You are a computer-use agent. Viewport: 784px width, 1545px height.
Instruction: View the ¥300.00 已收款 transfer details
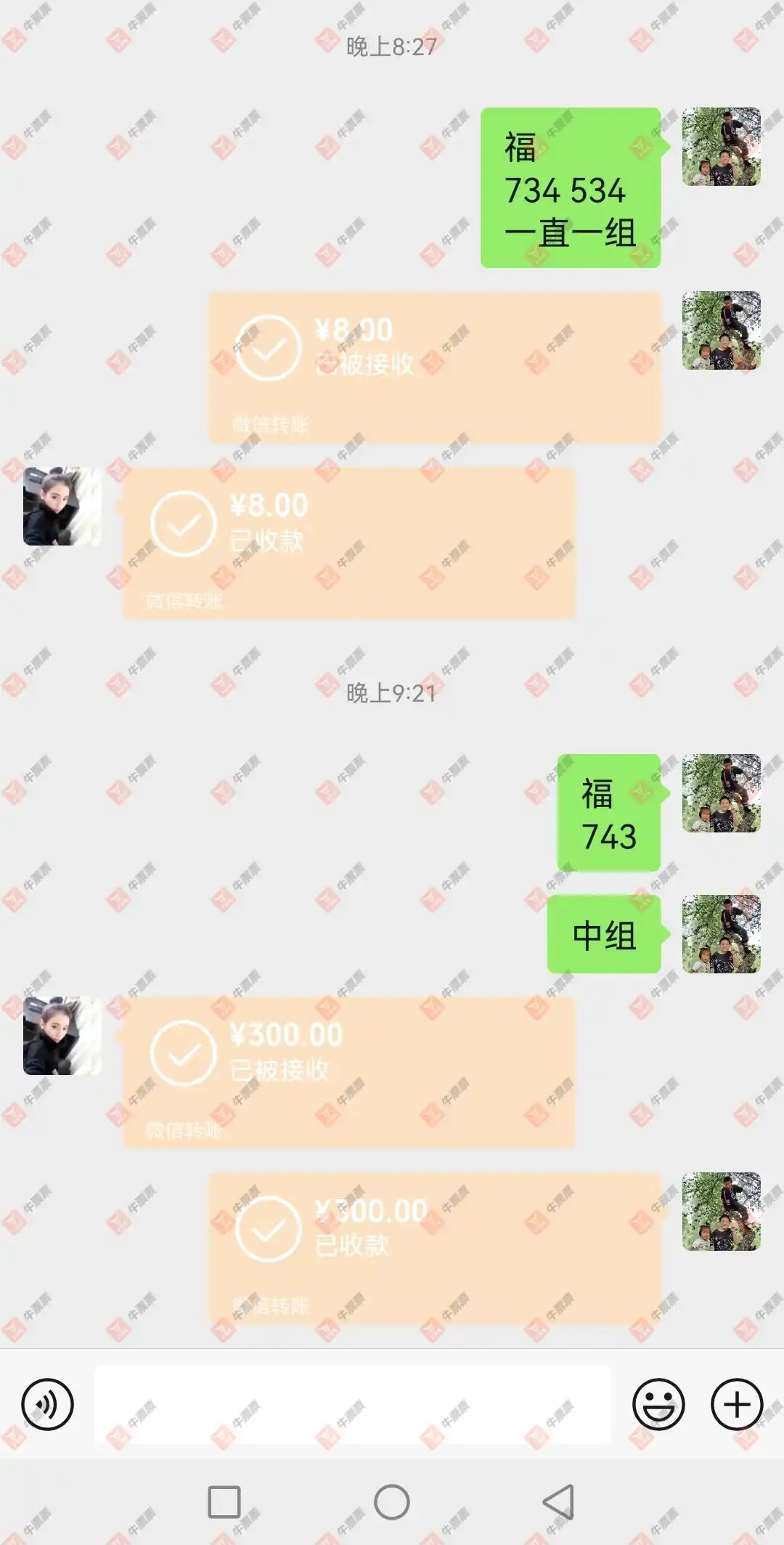(434, 1247)
